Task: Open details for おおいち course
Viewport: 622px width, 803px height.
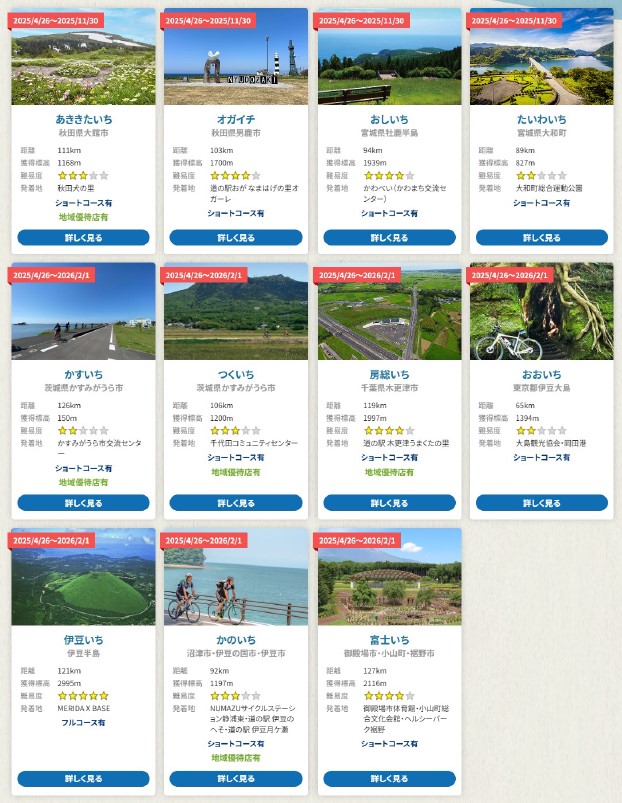Action: [542, 503]
